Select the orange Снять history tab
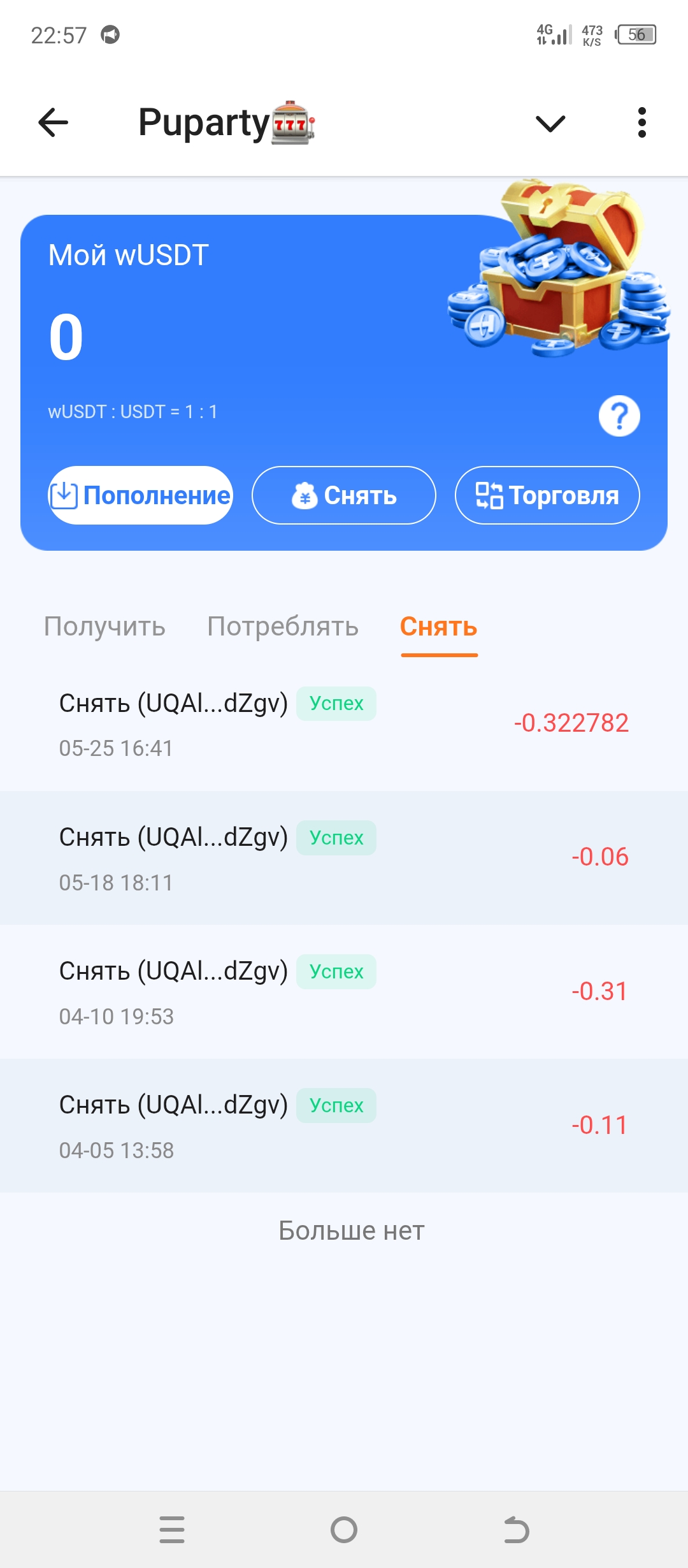 (439, 627)
